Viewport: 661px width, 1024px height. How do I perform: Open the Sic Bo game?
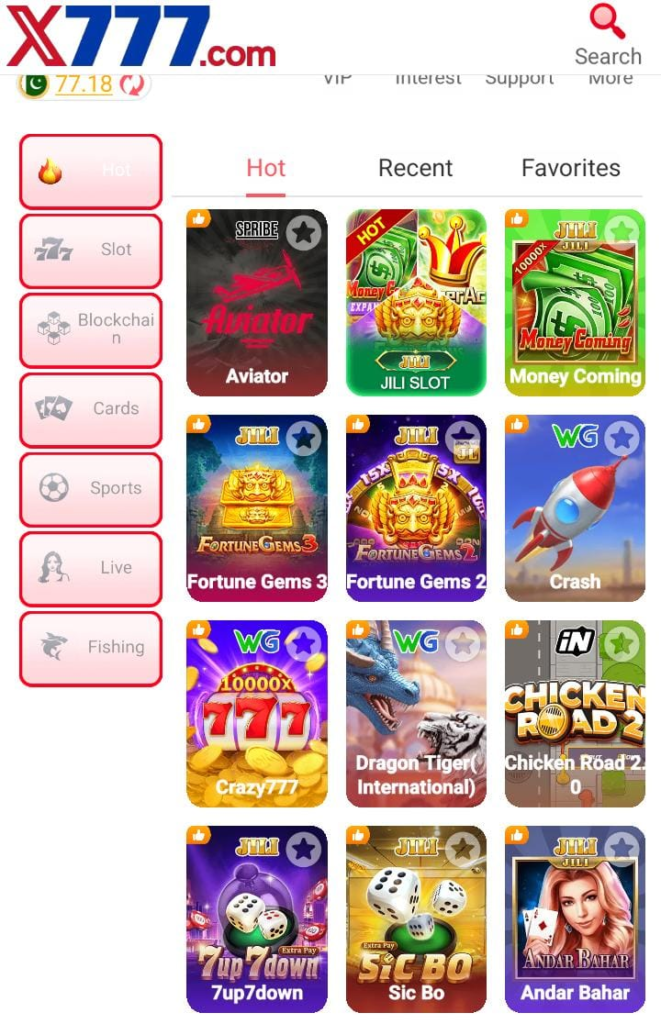click(x=415, y=925)
